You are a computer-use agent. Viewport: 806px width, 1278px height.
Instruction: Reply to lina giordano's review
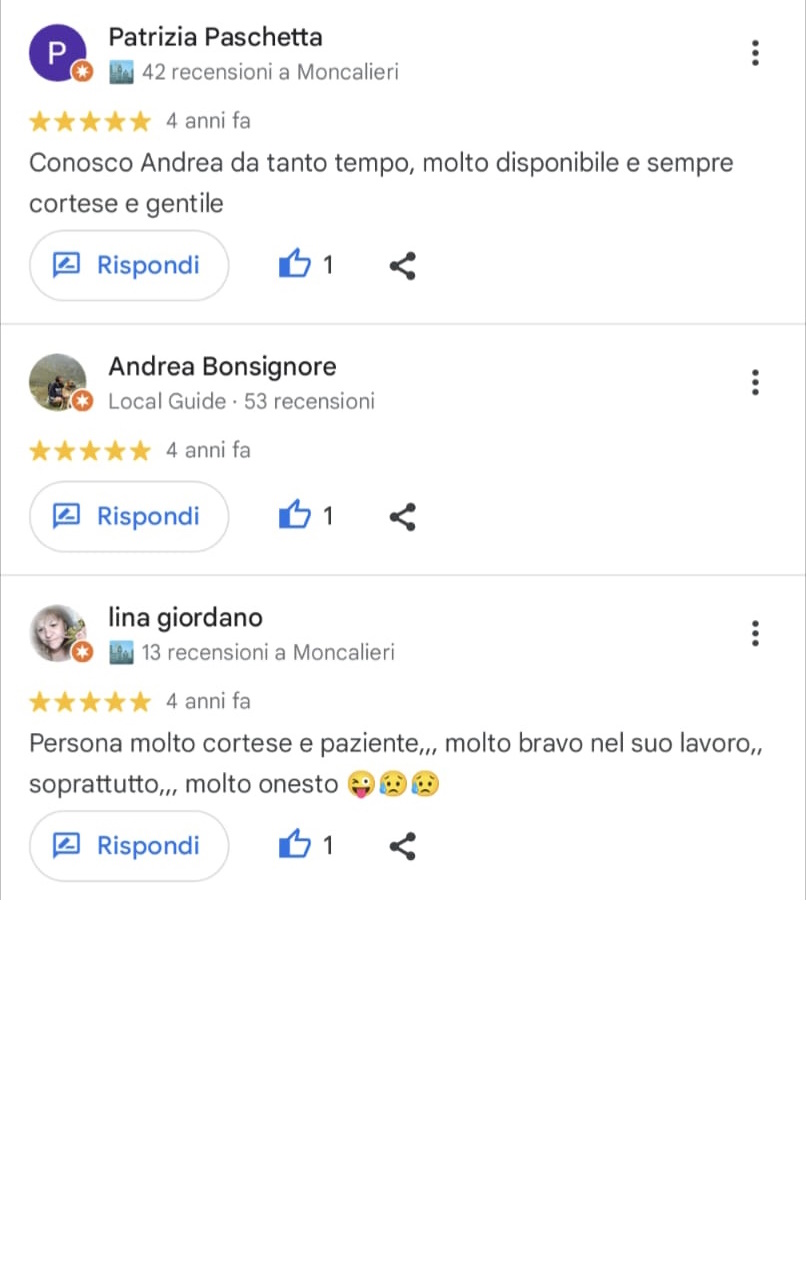[x=129, y=846]
